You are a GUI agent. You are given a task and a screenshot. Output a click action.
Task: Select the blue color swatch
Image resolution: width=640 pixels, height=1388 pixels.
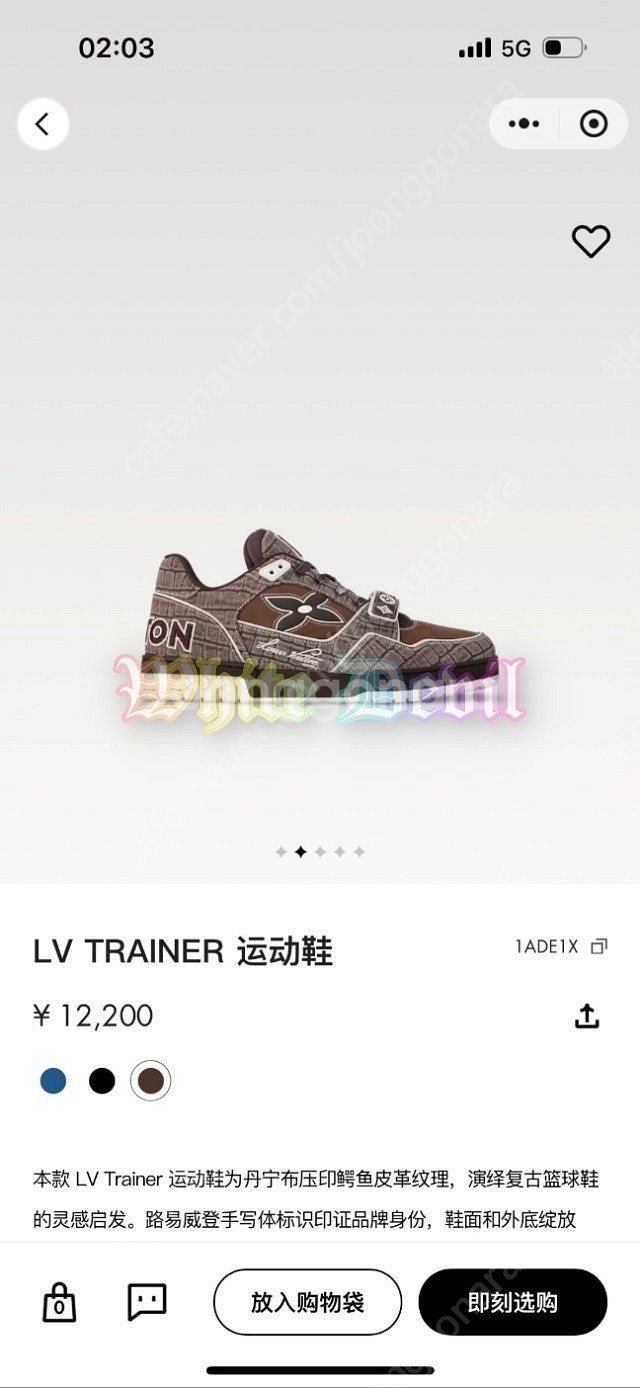tap(53, 1081)
